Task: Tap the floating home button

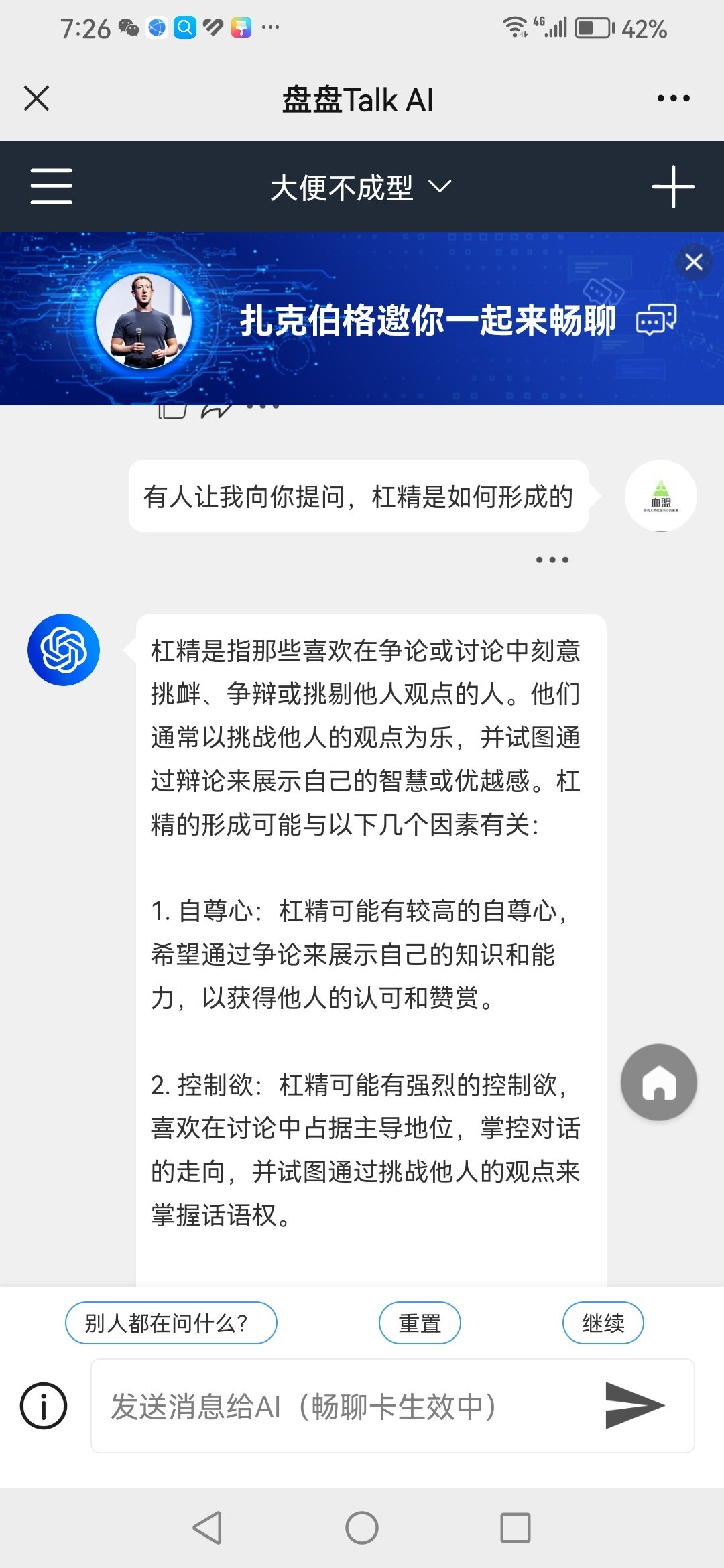Action: (659, 1082)
